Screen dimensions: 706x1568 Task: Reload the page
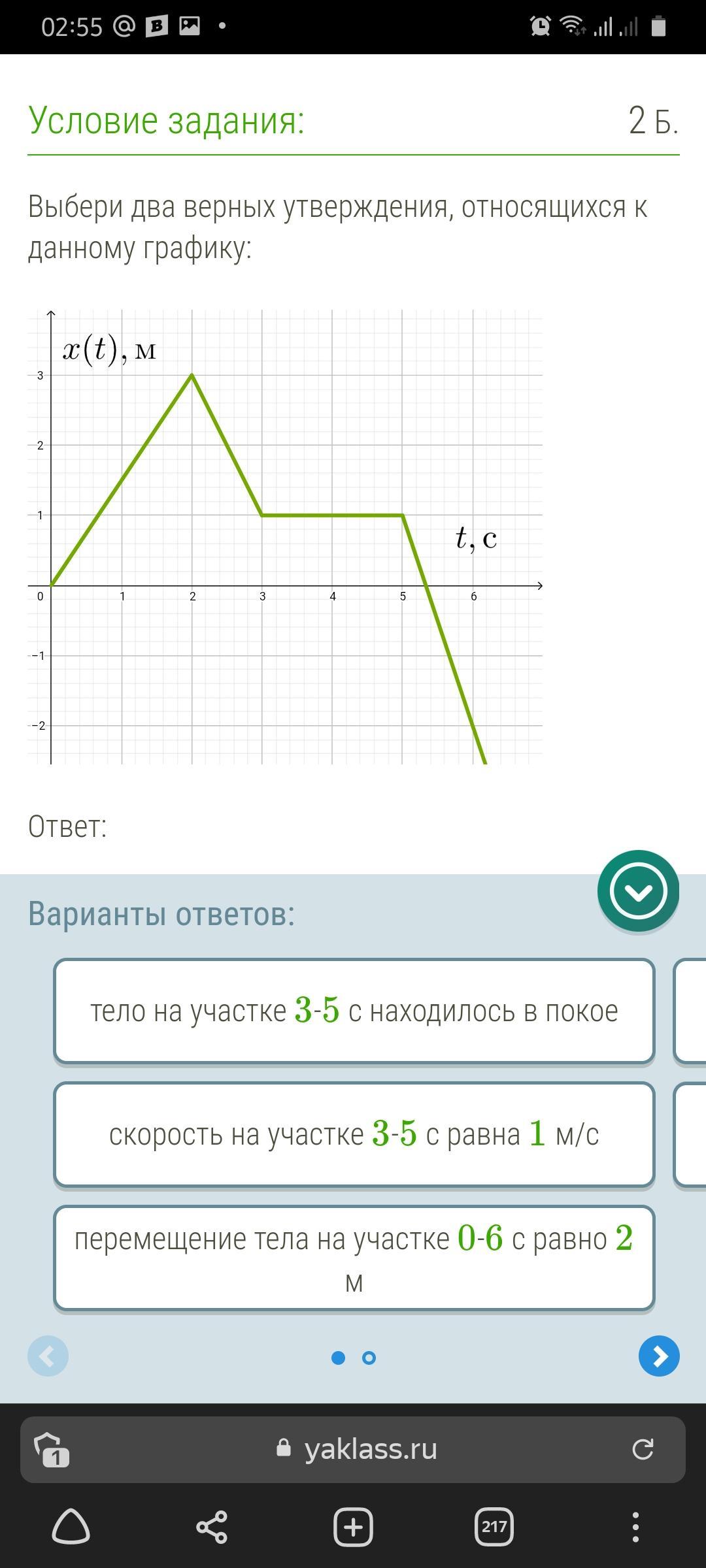coord(643,1449)
